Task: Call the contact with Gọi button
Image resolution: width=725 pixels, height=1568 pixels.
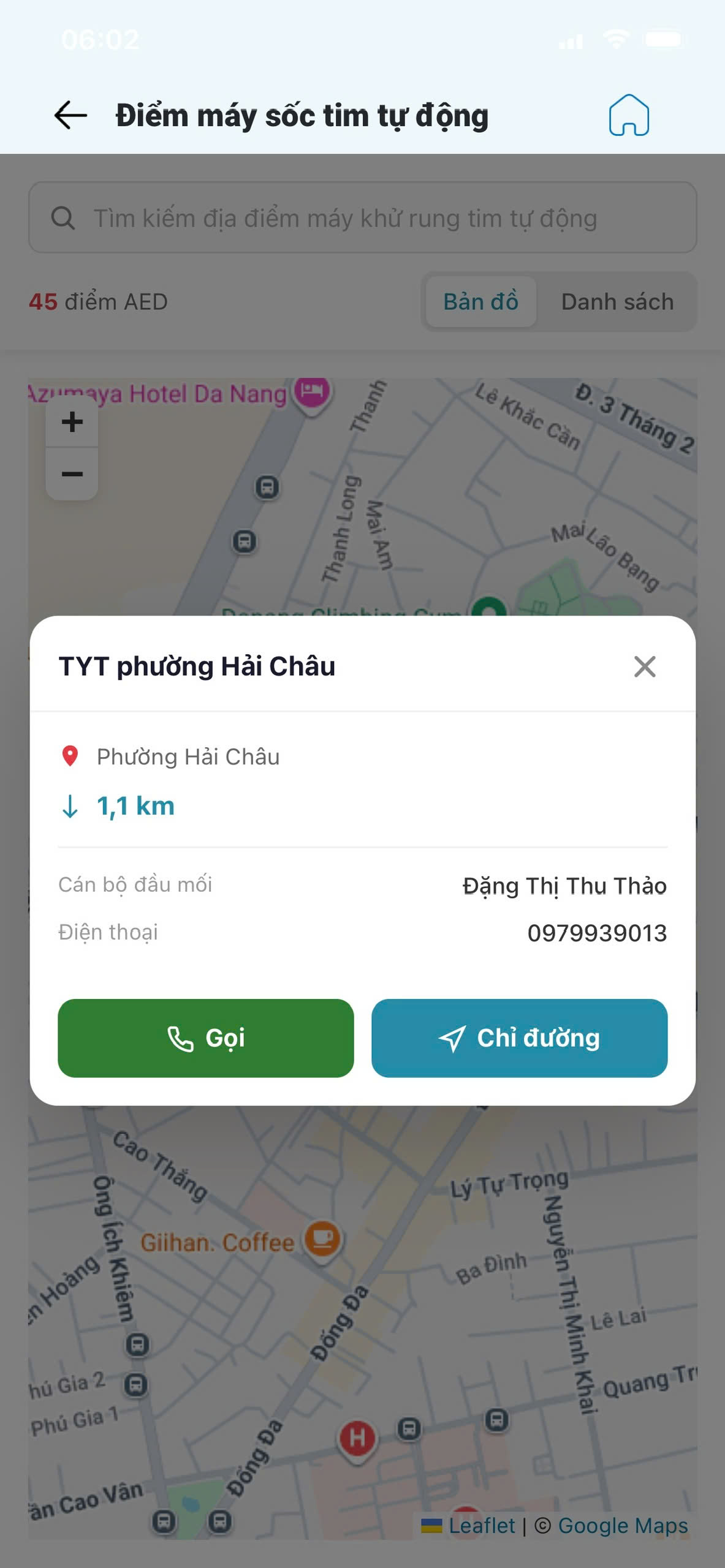Action: coord(206,1038)
